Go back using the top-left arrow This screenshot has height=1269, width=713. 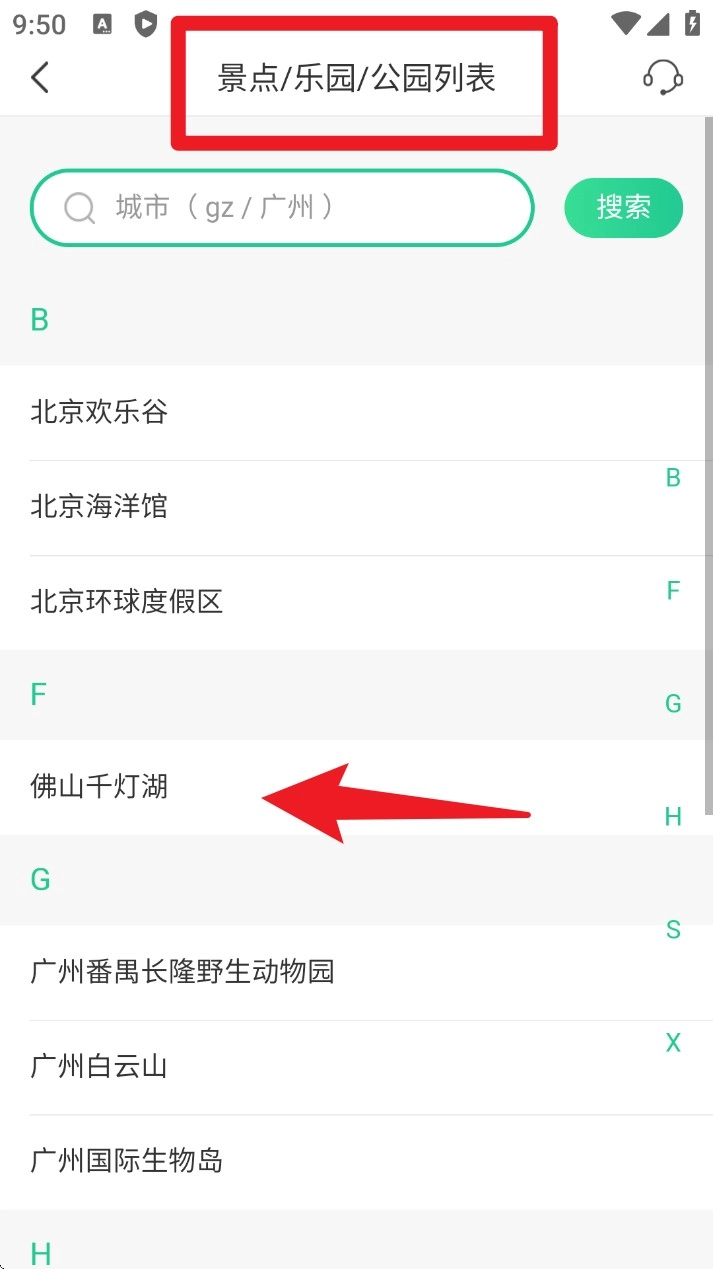pos(40,77)
